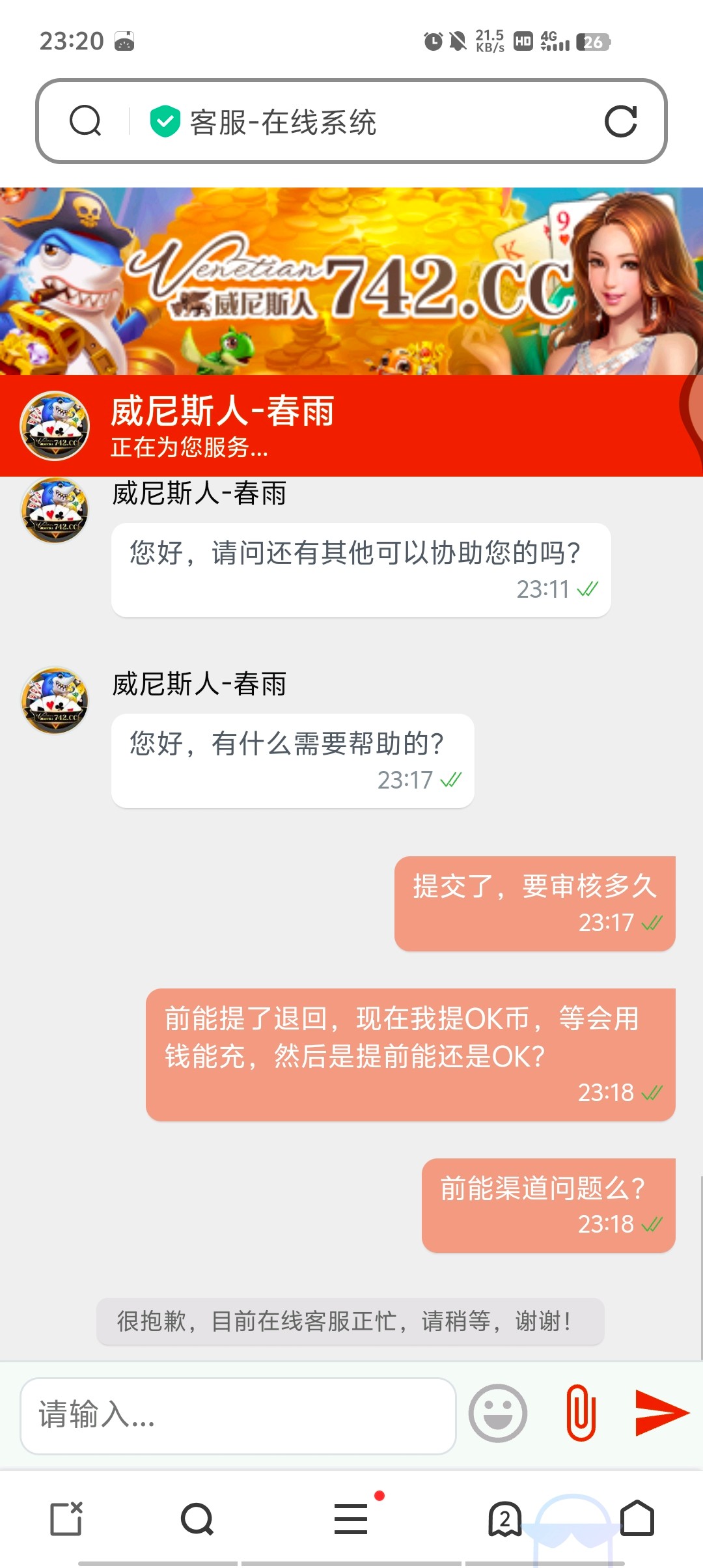Attach a file with the paperclip

point(581,1414)
